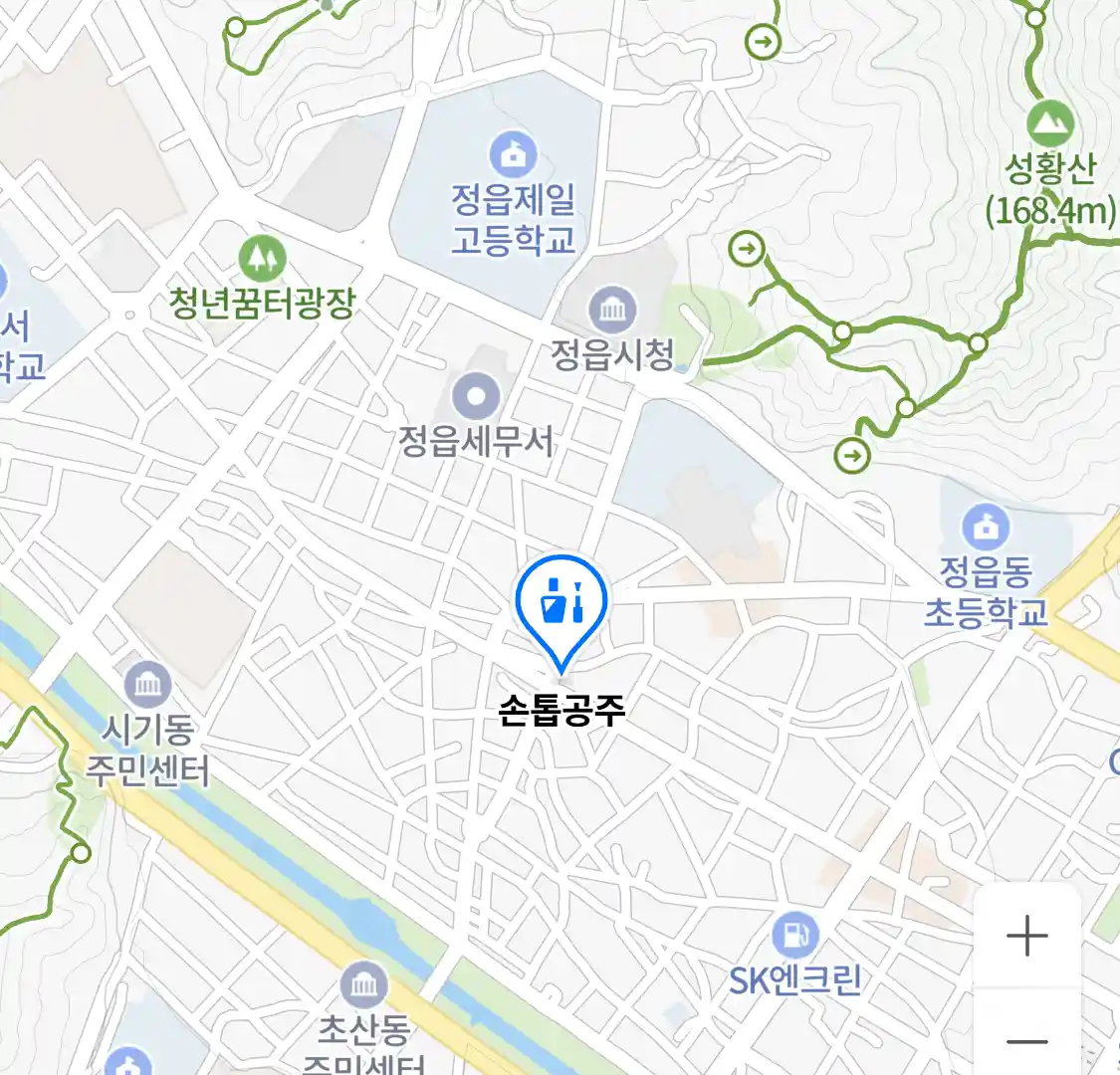This screenshot has width=1120, height=1075.
Task: Select the 초산동 주민센터 marker
Action: pos(363,985)
